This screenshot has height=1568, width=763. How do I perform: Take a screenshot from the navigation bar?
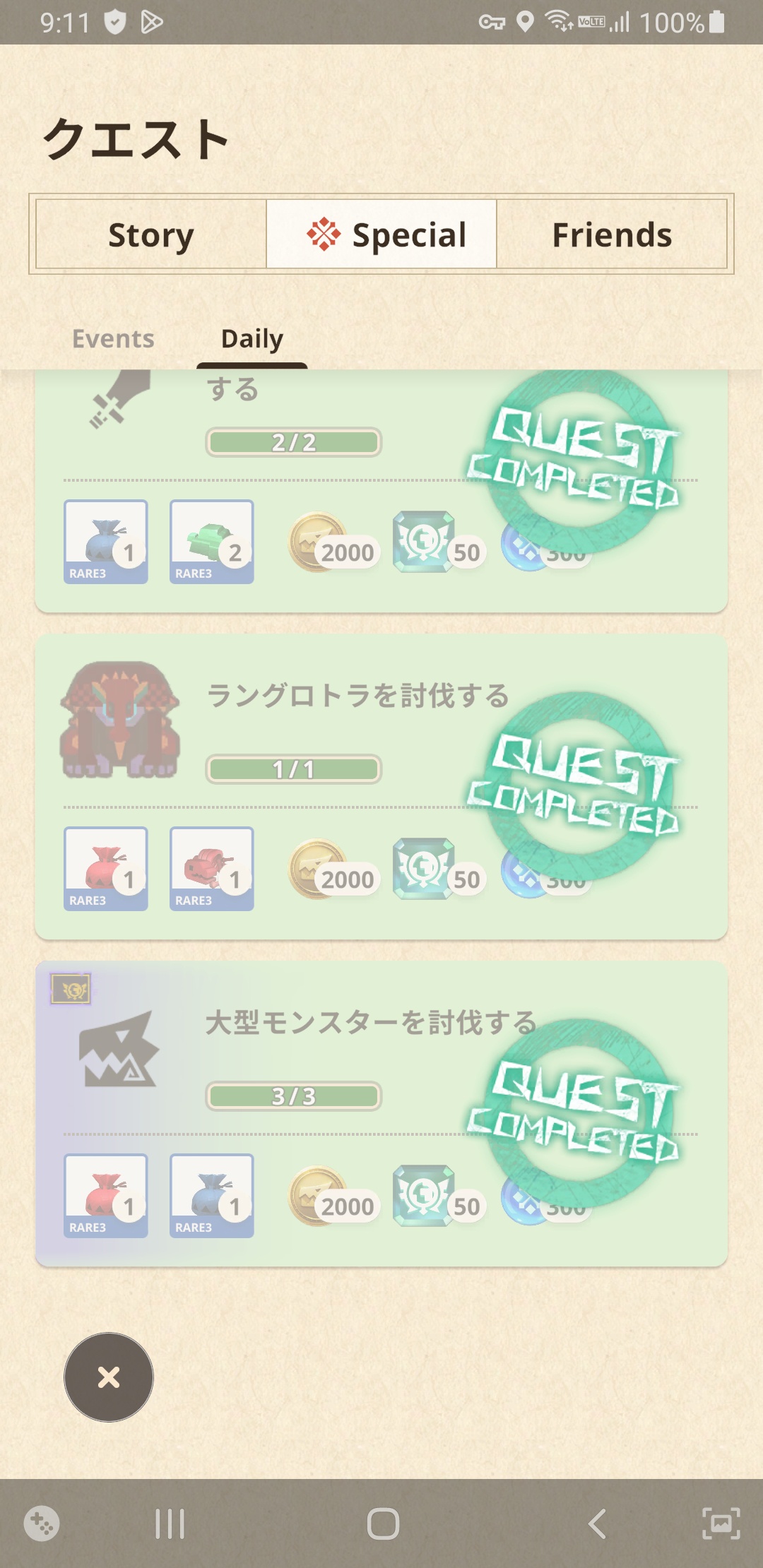721,1524
